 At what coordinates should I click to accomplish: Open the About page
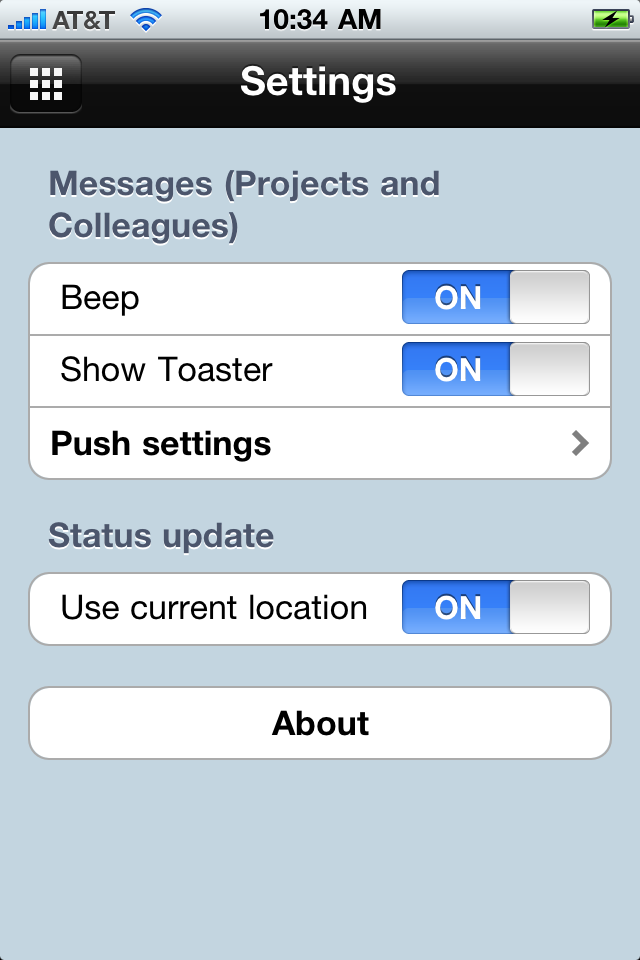coord(320,723)
